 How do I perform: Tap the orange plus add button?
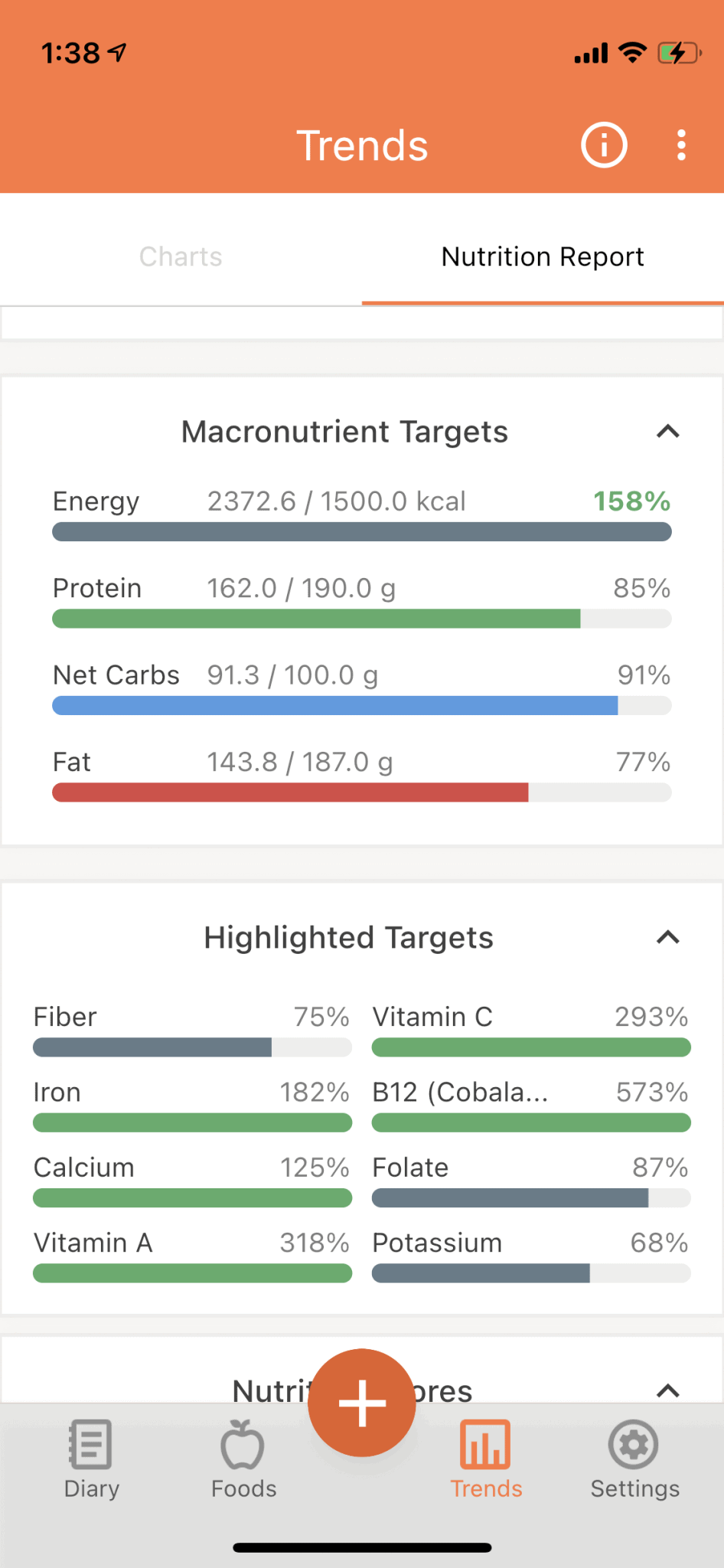tap(362, 1403)
